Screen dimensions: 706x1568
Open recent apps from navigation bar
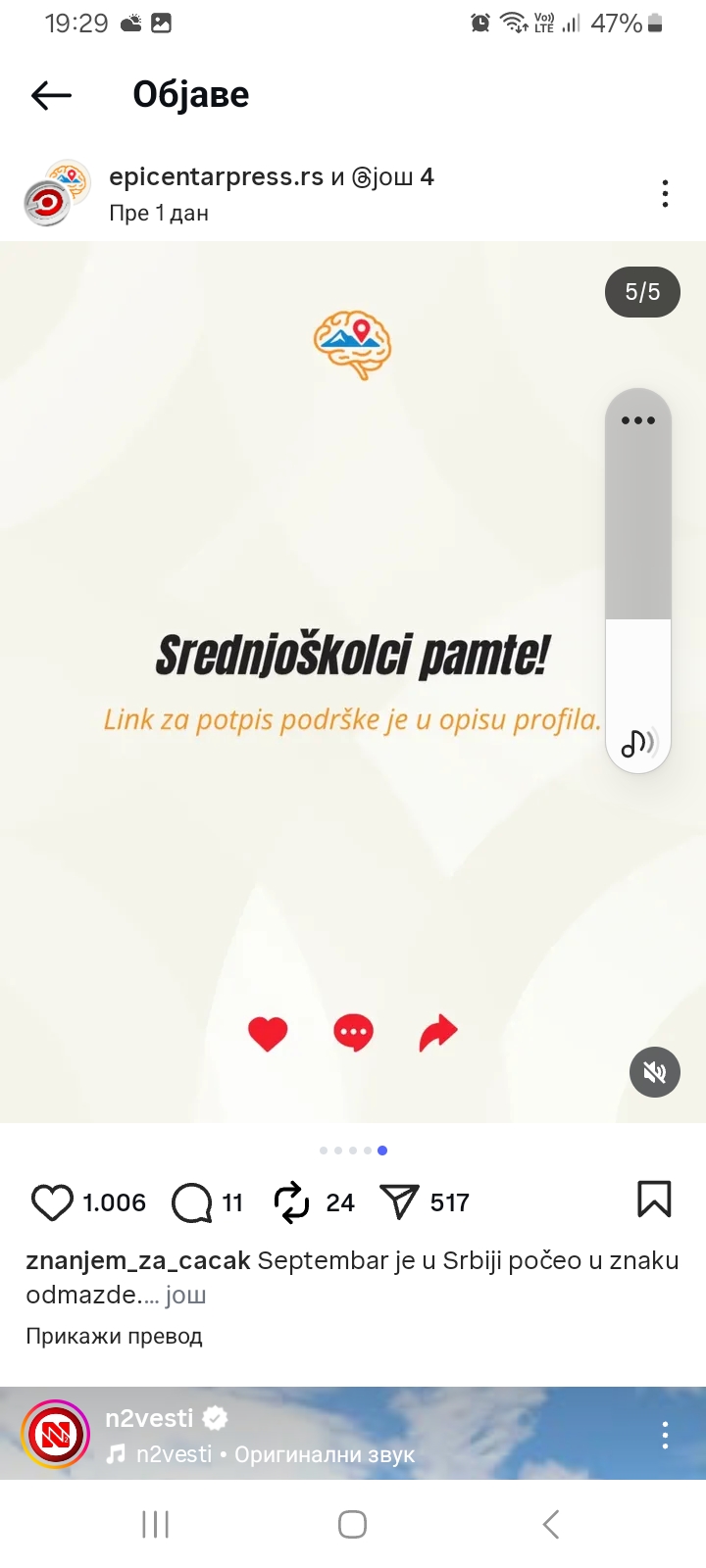click(155, 1524)
